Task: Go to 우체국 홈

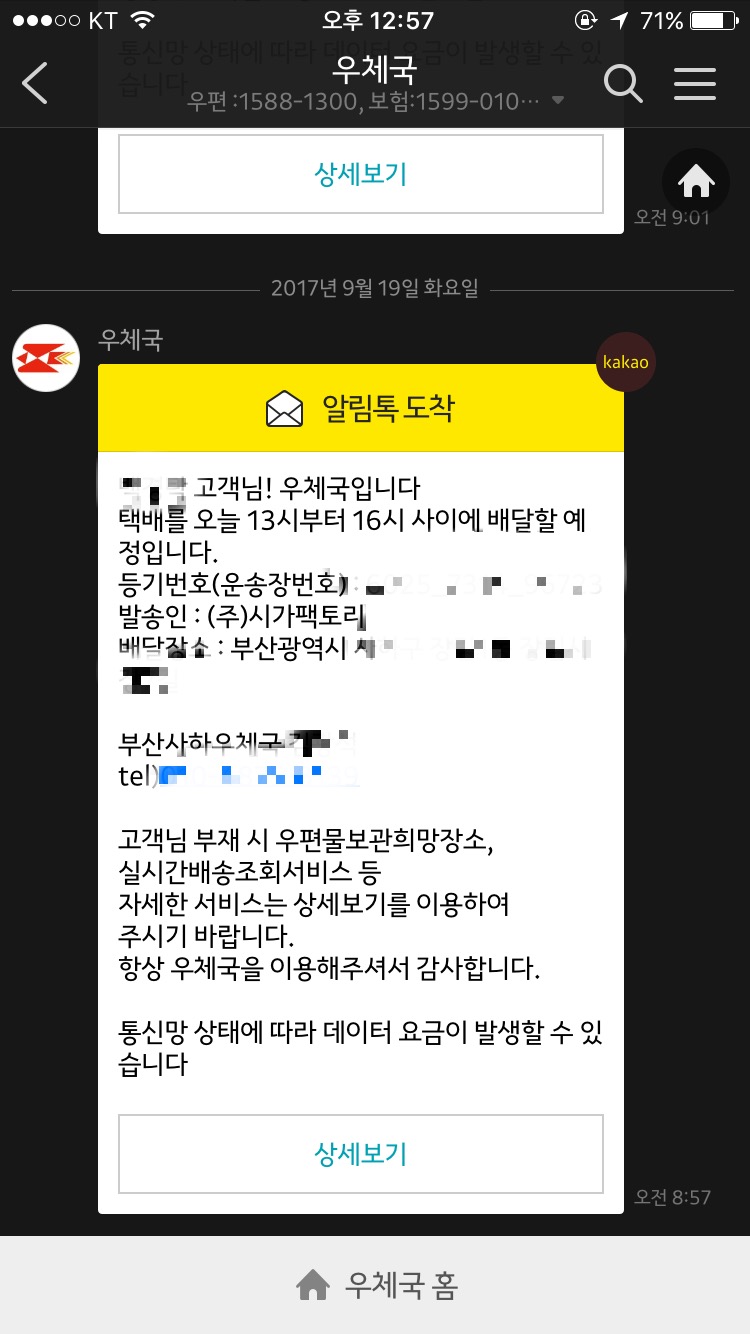Action: [x=375, y=1285]
